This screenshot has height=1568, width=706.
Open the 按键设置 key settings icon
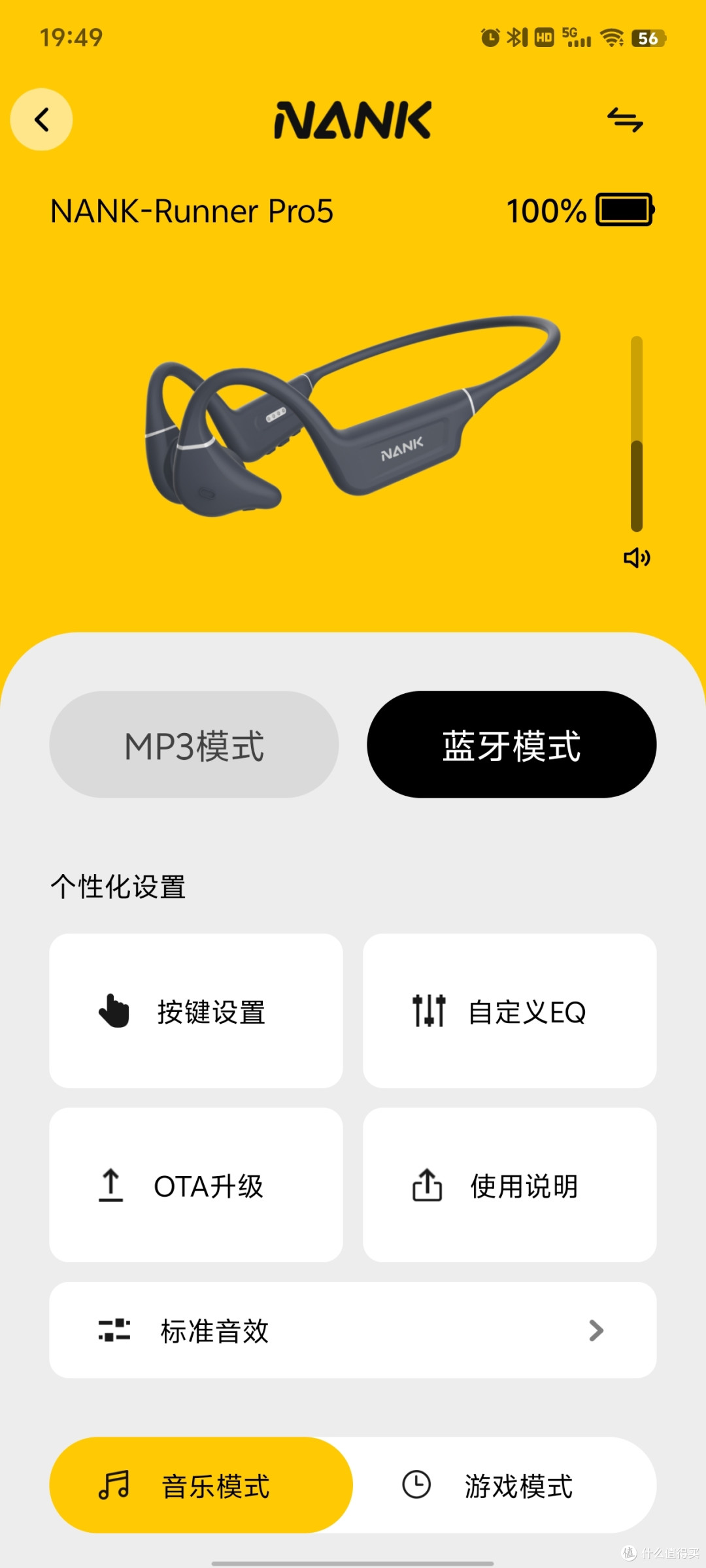click(x=114, y=1011)
